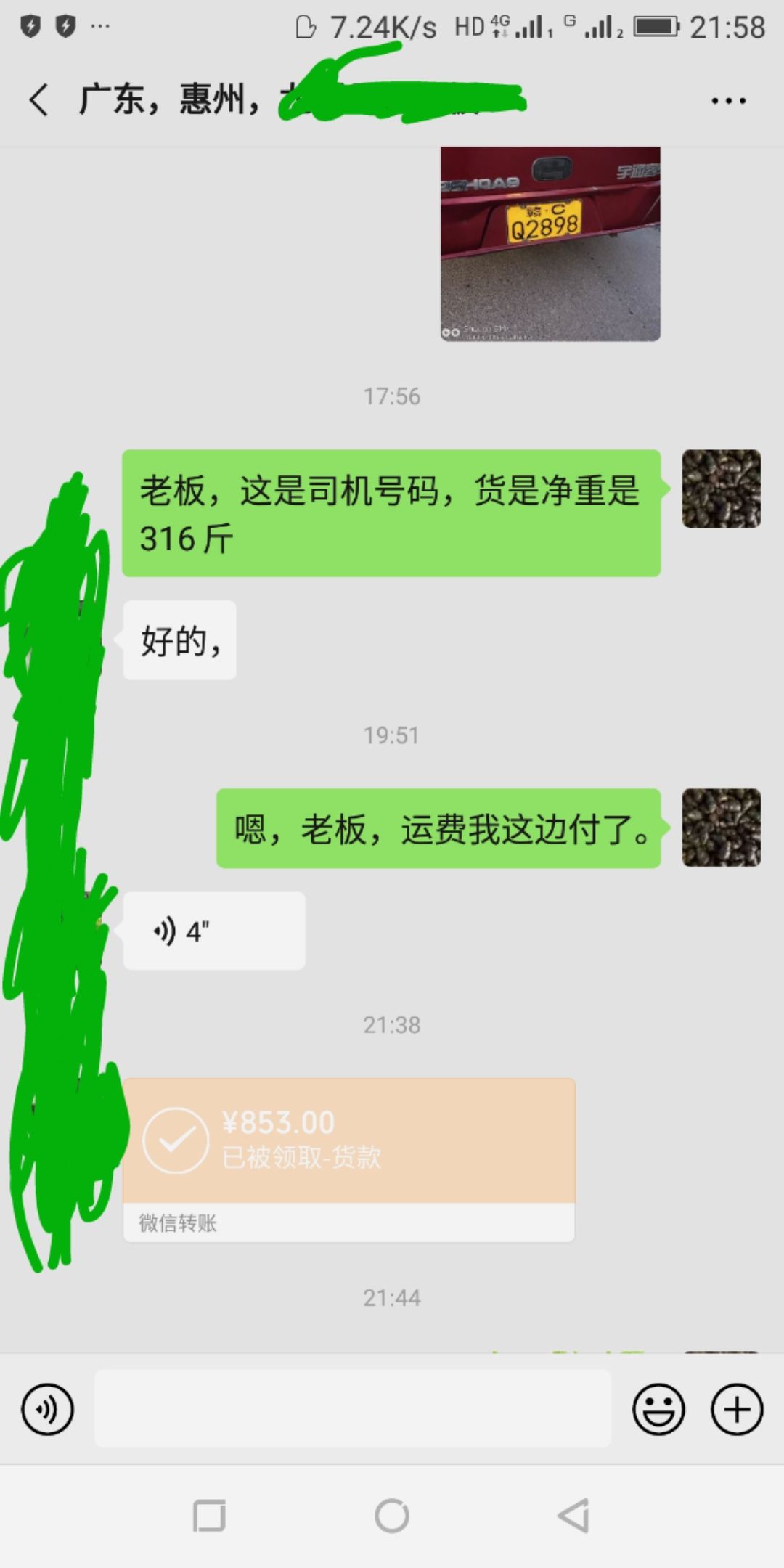Open the plus attachment menu

737,1410
